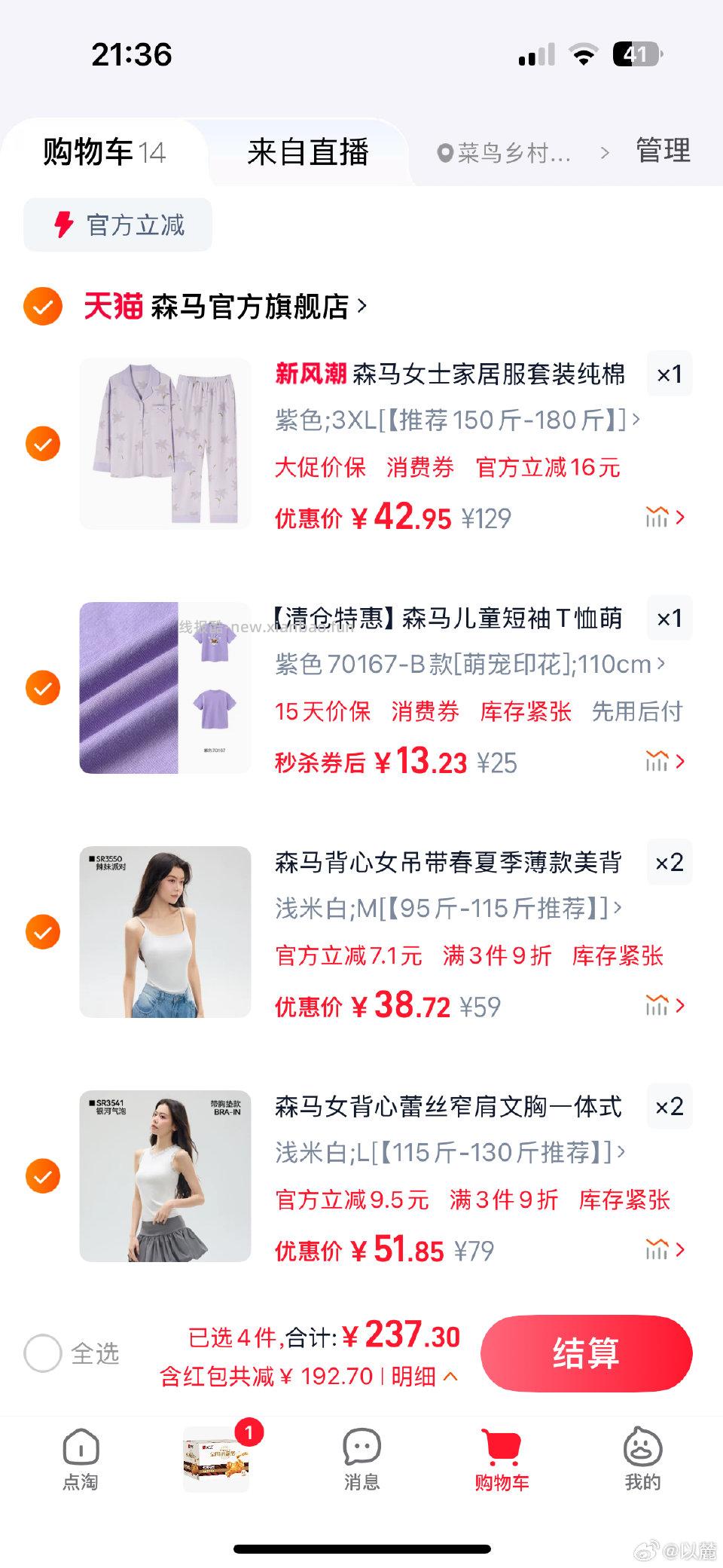Tap the lightning 官方立减 filter chip
The height and width of the screenshot is (1568, 723).
pos(117,224)
